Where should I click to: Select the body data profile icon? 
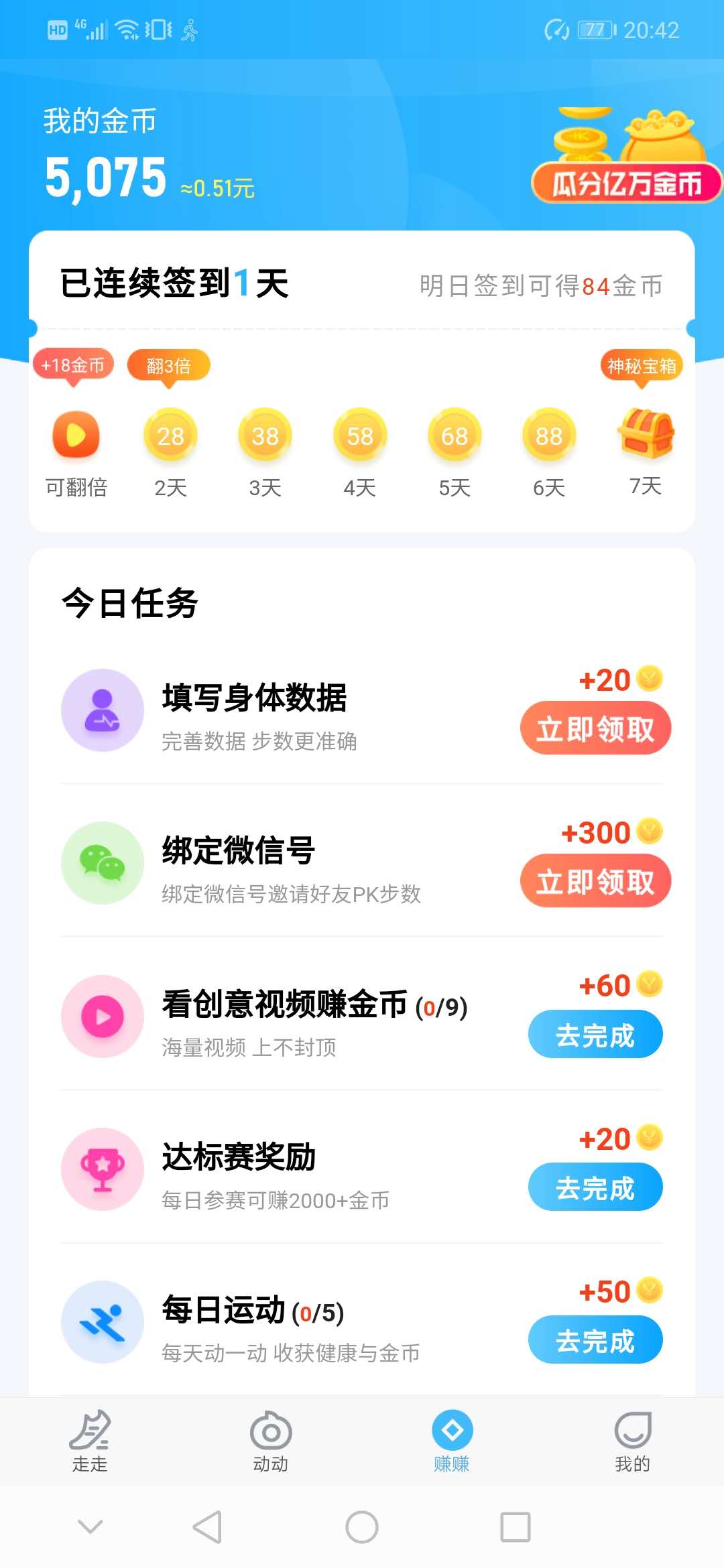101,710
